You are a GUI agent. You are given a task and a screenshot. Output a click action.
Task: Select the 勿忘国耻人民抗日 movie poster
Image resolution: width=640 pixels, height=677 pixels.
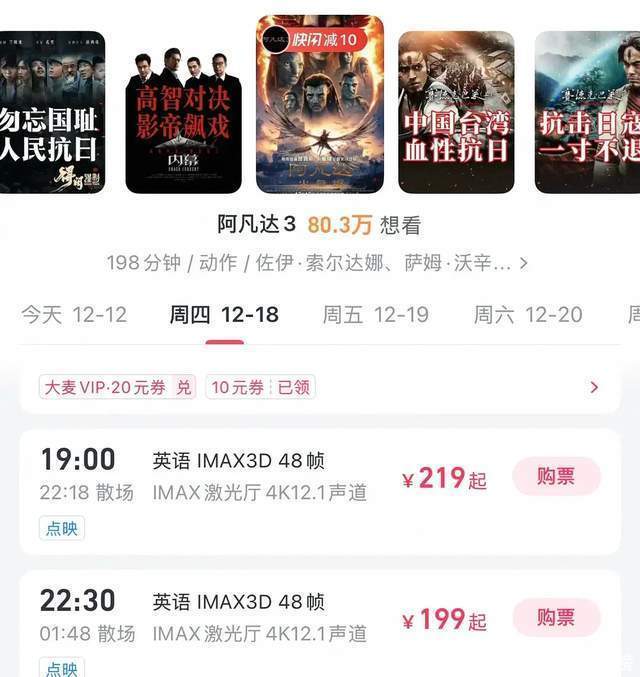52,111
